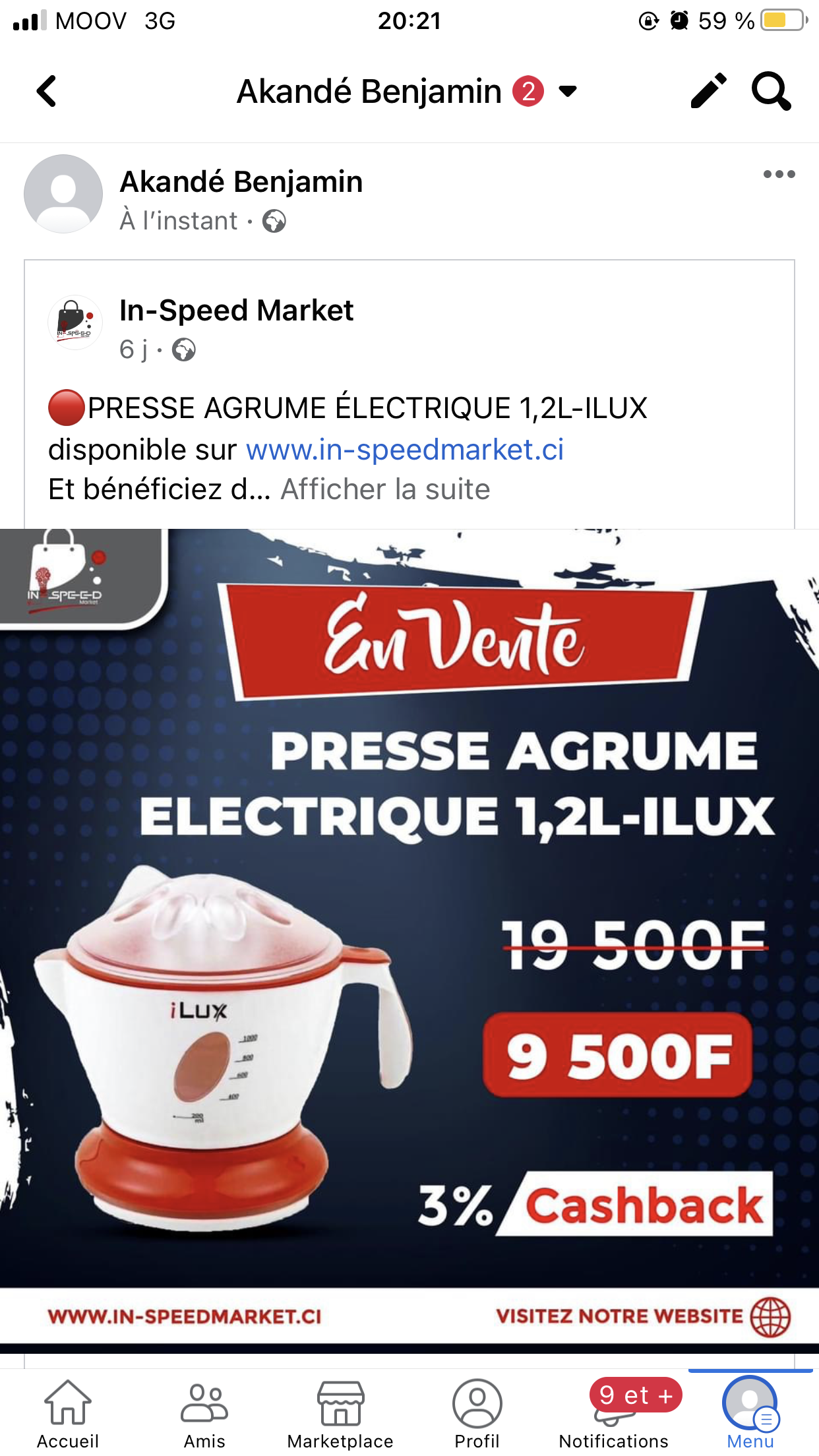The width and height of the screenshot is (819, 1456).
Task: Select the Menu tab
Action: pyautogui.click(x=750, y=1414)
